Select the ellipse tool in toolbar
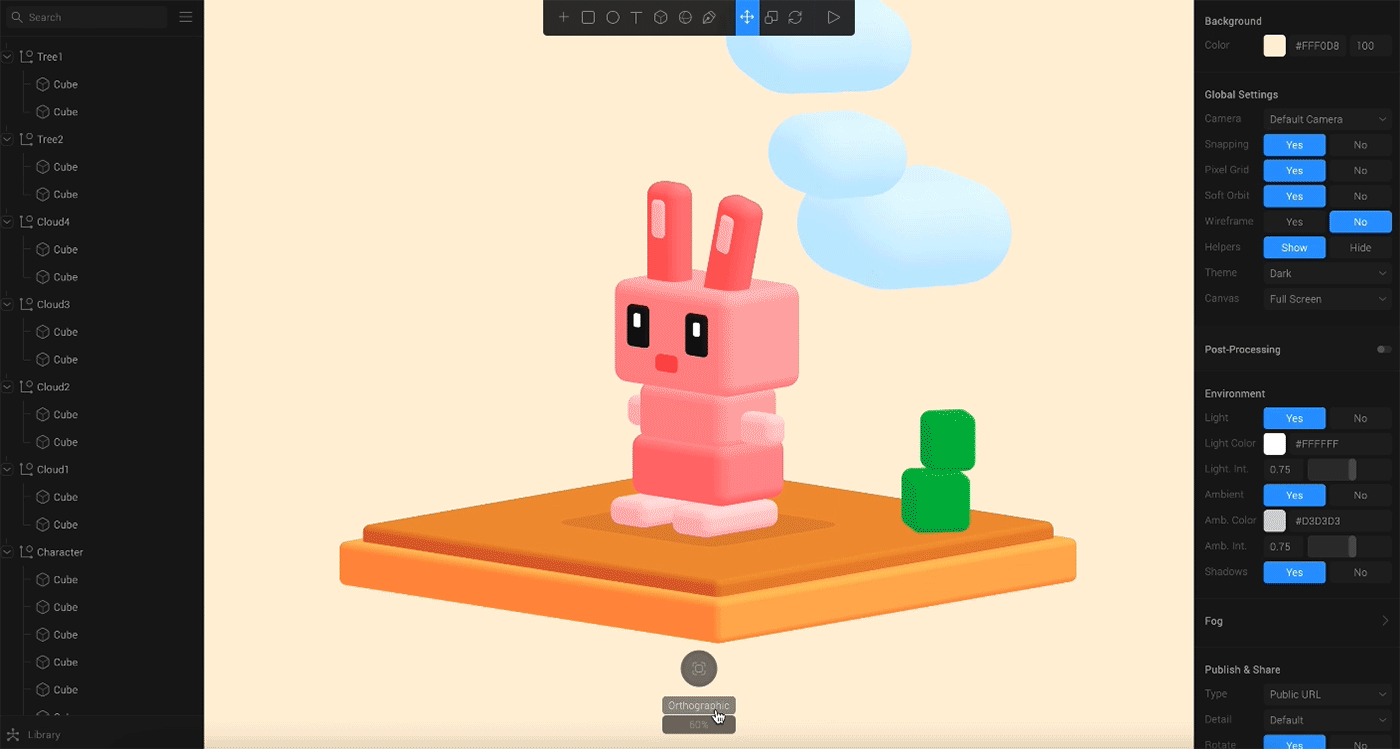Viewport: 1400px width, 749px height. click(x=612, y=17)
